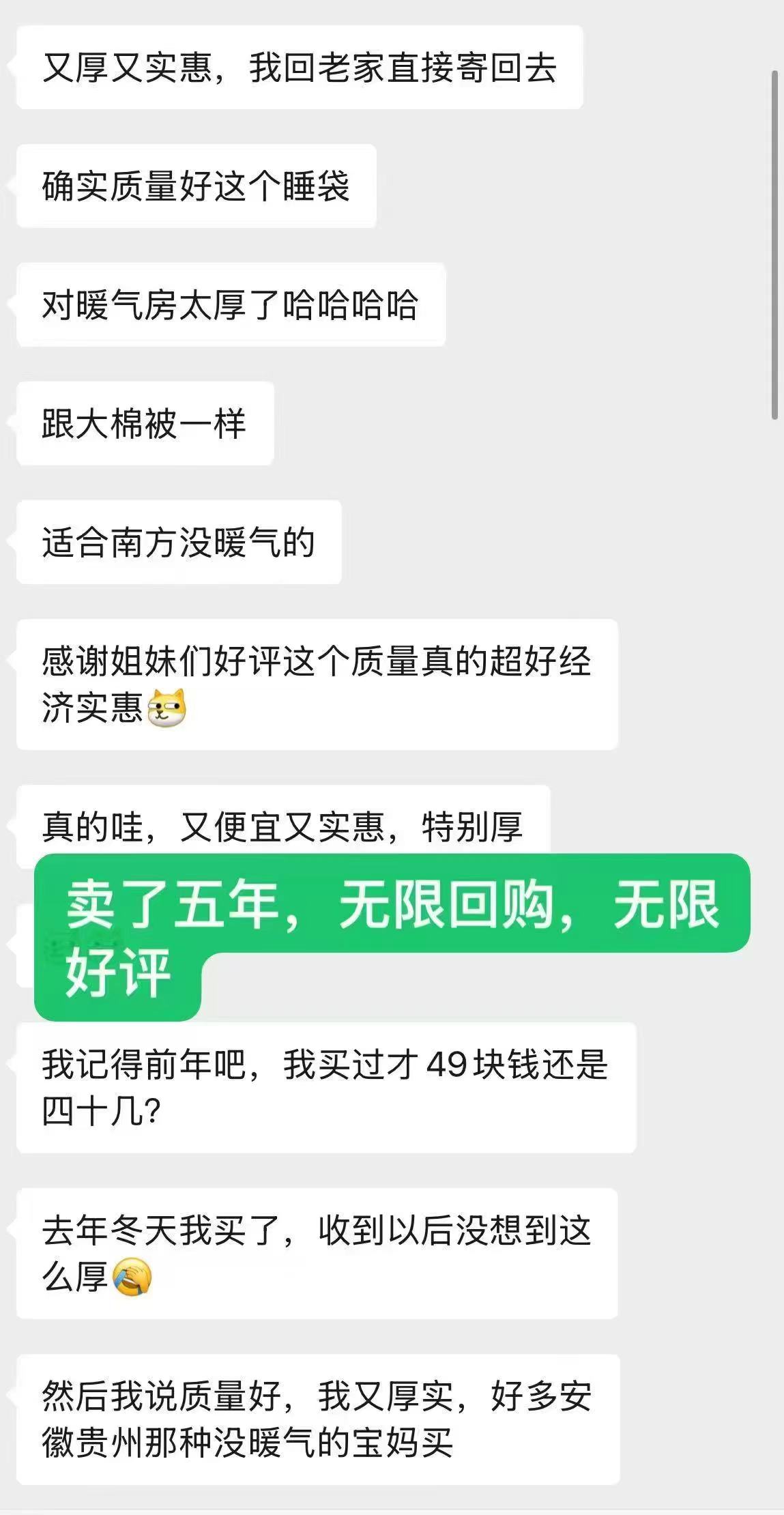
Task: Click the message 又厚又实惠，我回老家直接寄回去
Action: coord(300,68)
